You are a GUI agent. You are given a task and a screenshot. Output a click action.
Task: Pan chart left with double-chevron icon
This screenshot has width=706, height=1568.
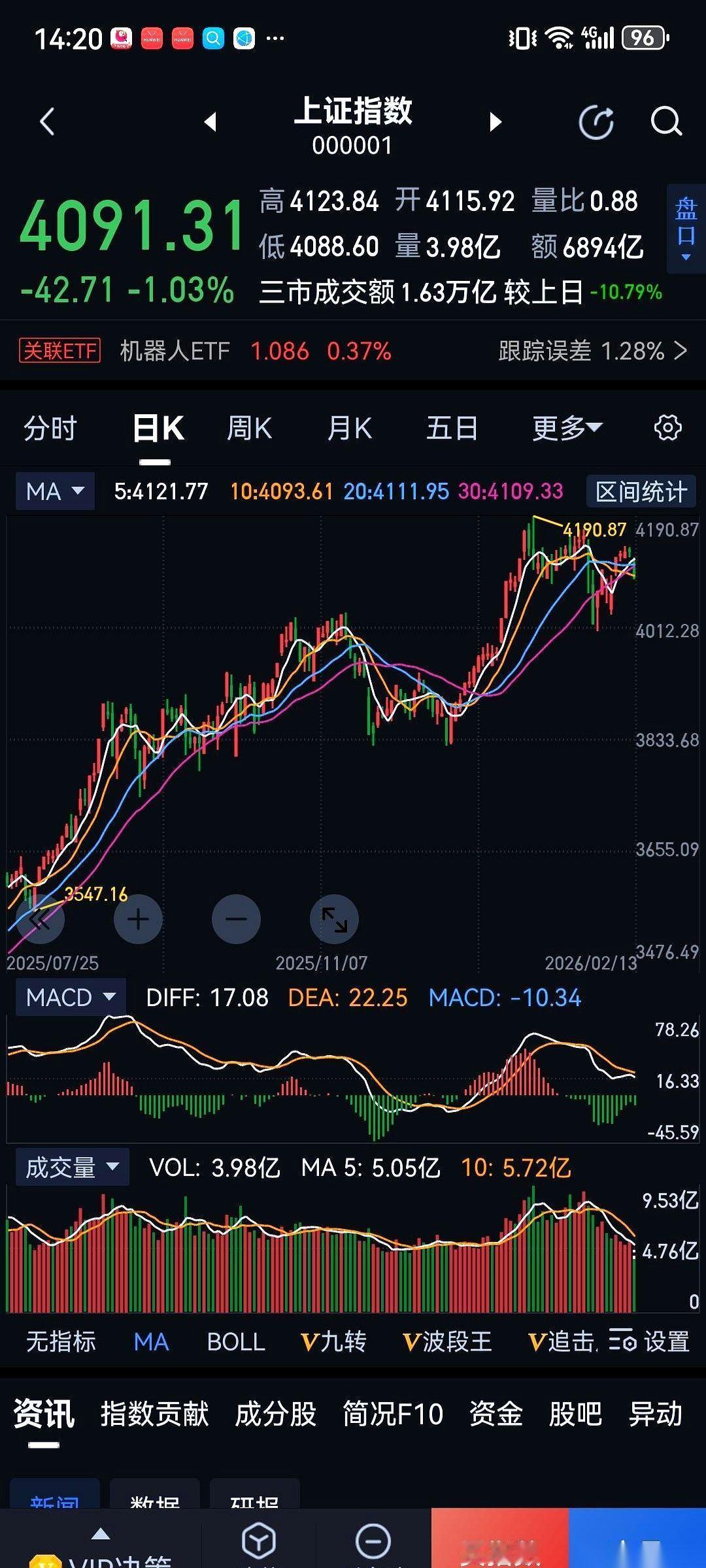pyautogui.click(x=41, y=919)
